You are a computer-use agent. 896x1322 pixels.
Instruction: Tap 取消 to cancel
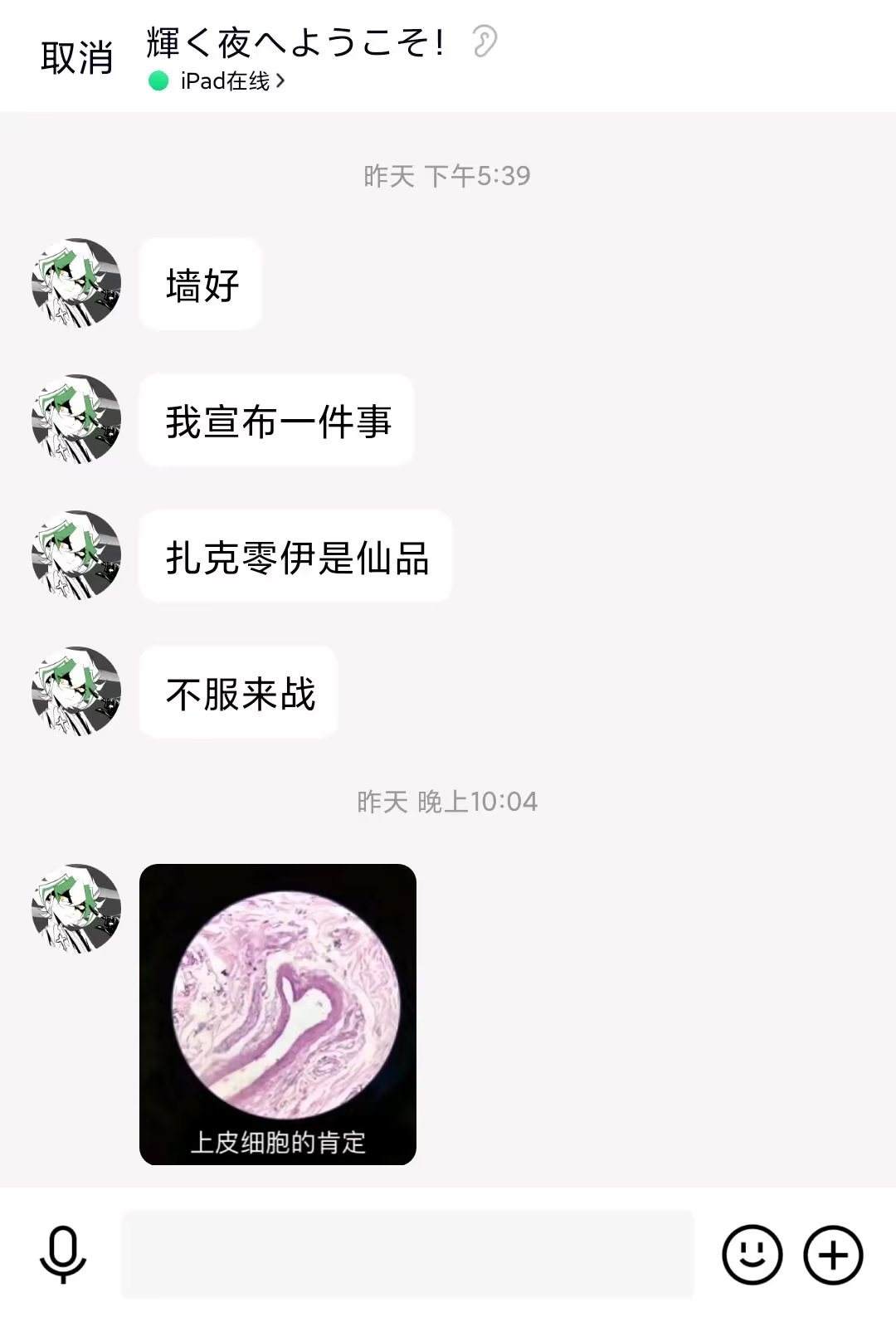coord(76,58)
